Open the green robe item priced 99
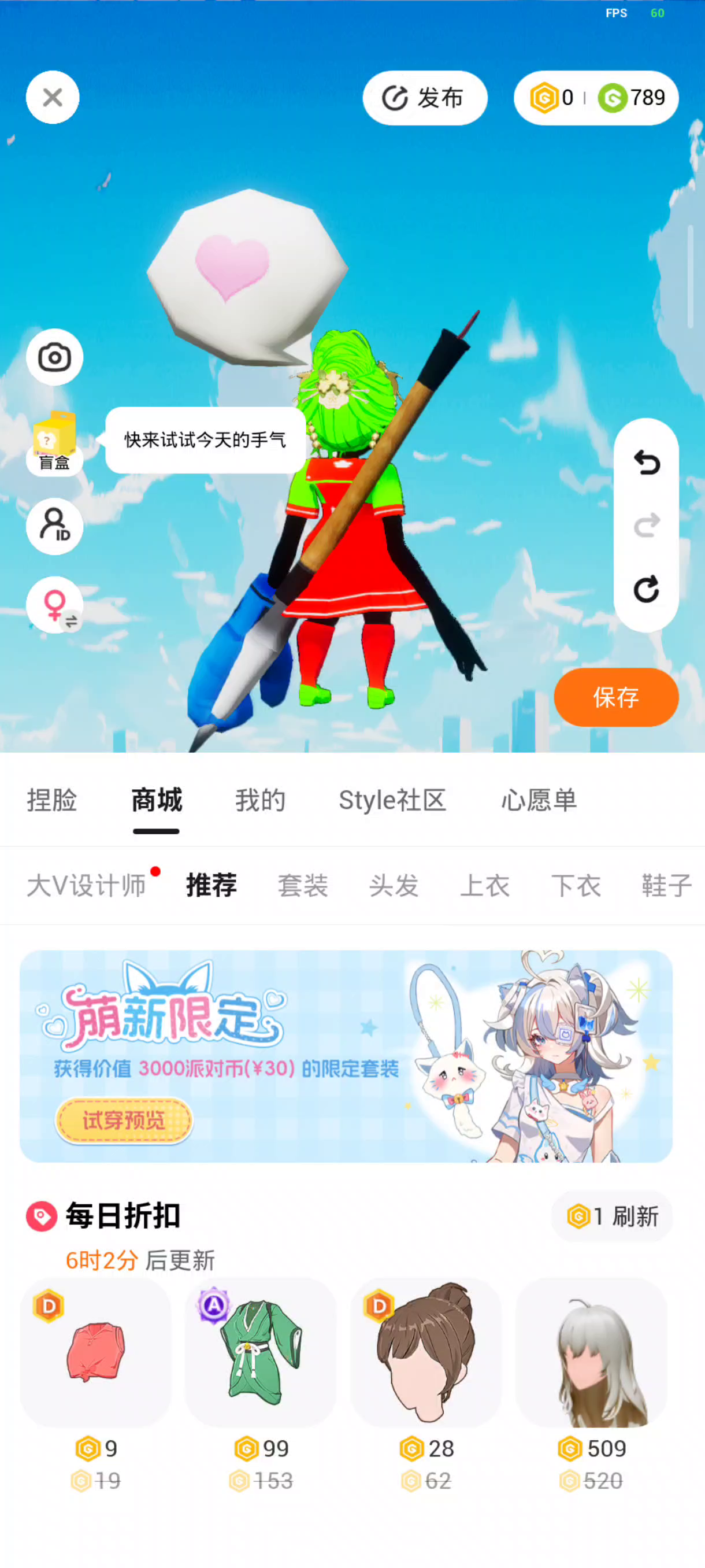Screen dimensions: 705x1568 point(261,1352)
